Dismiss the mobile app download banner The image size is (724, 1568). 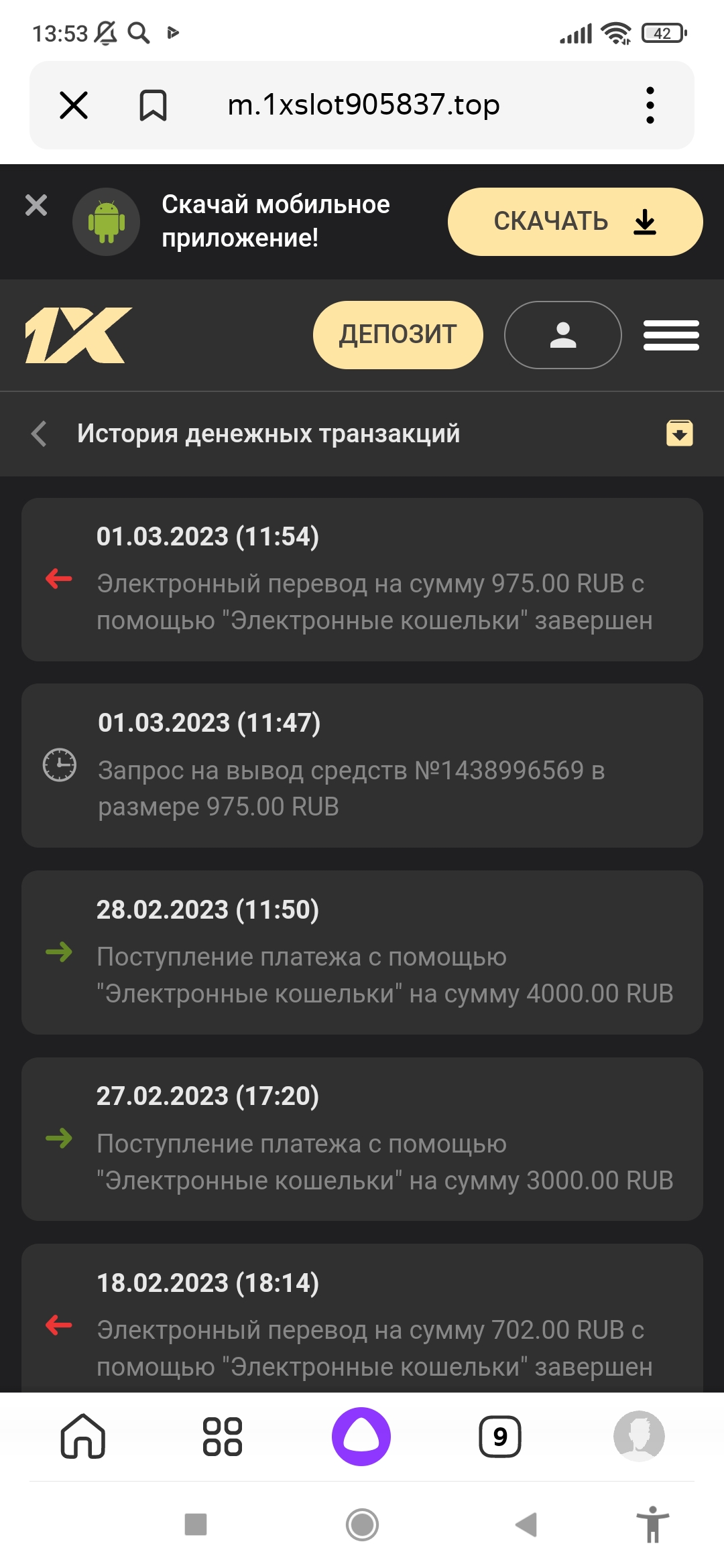pyautogui.click(x=36, y=205)
